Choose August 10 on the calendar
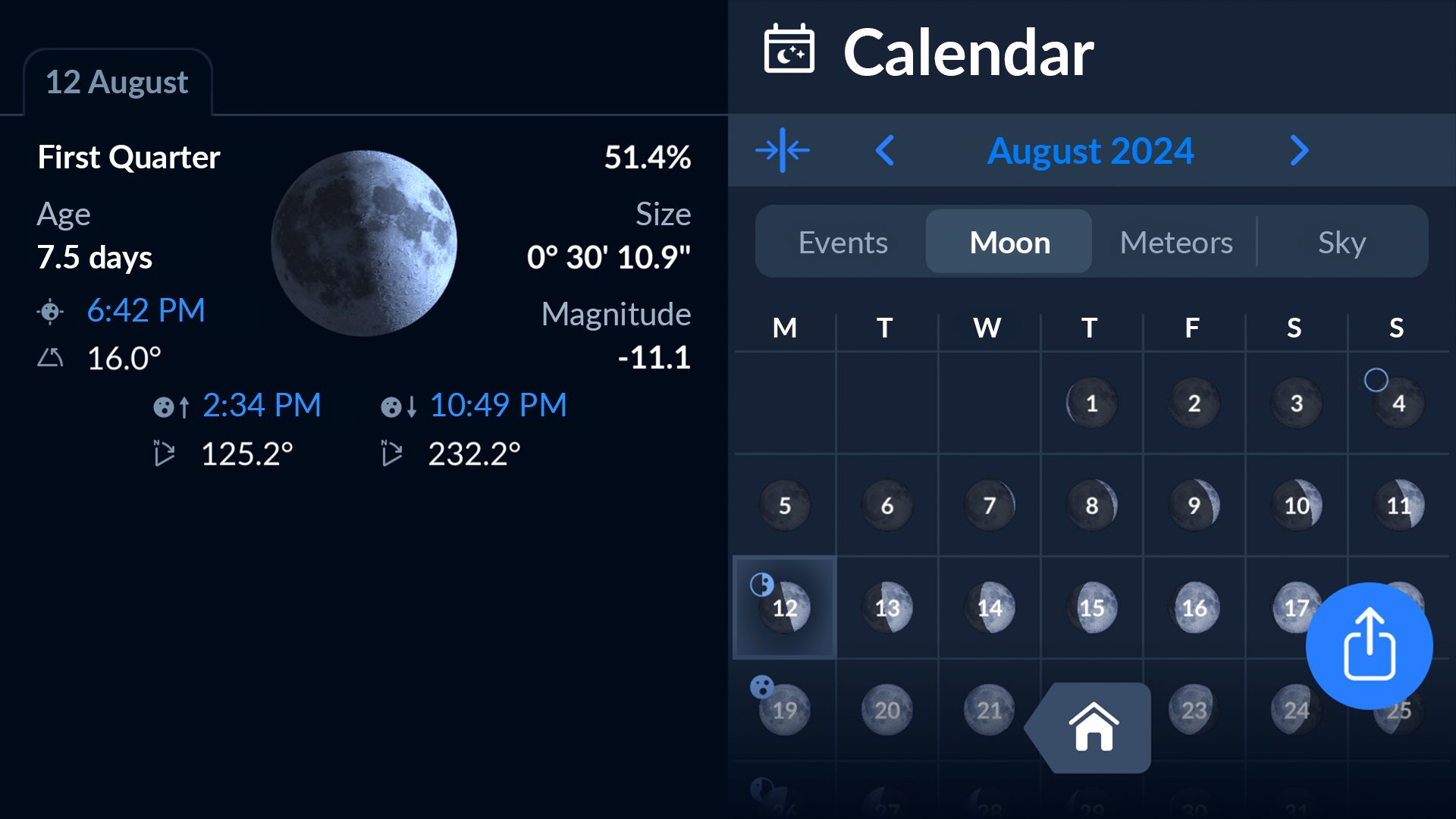Viewport: 1456px width, 819px height. tap(1296, 505)
